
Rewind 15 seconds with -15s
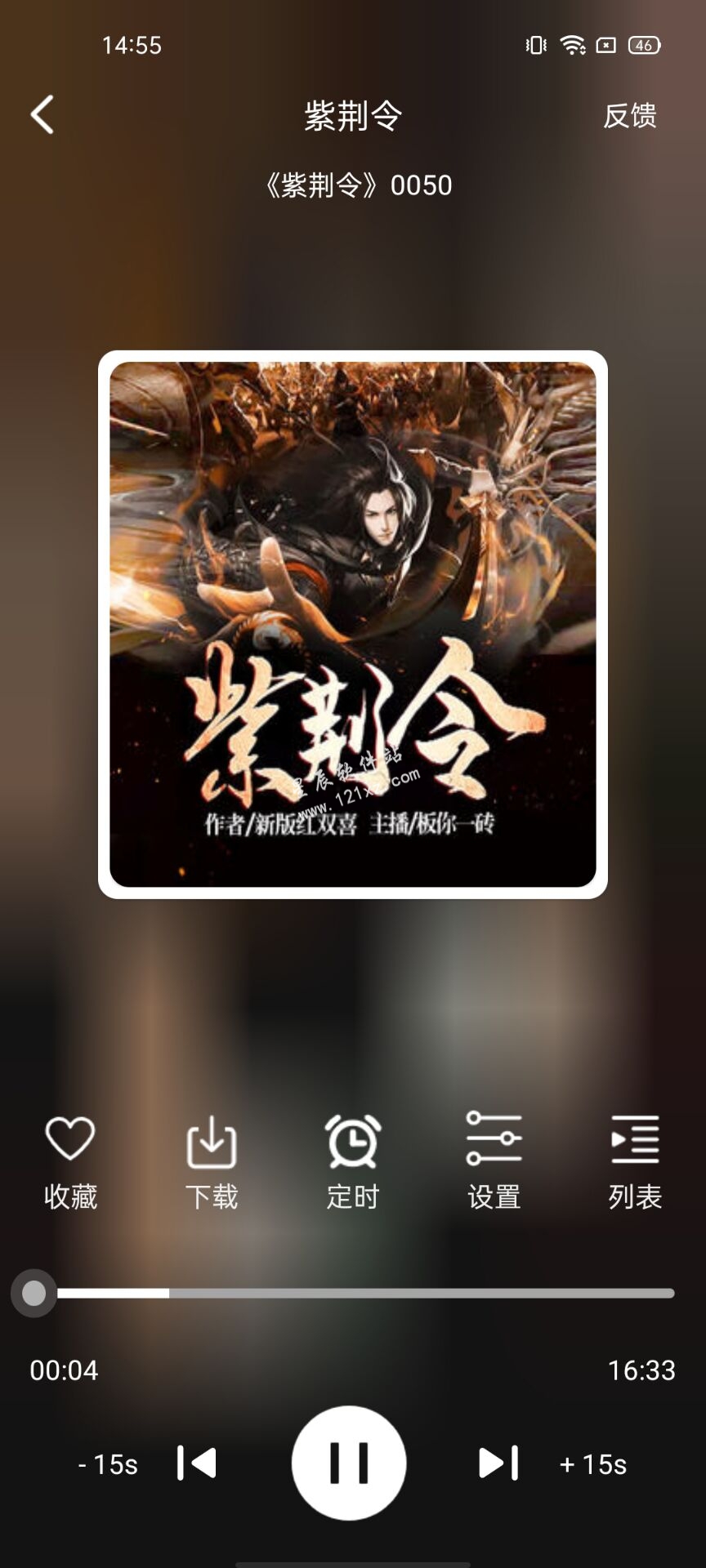tap(108, 1464)
